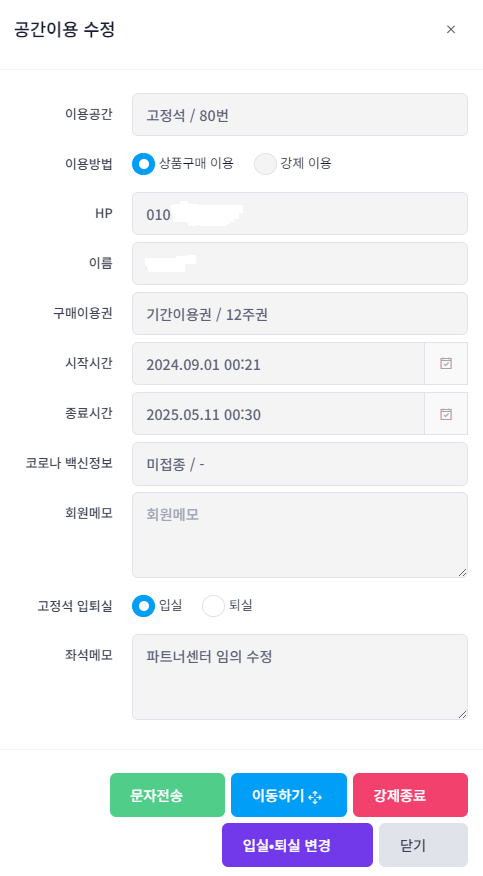
Task: Tap the 이름 name field
Action: click(300, 263)
